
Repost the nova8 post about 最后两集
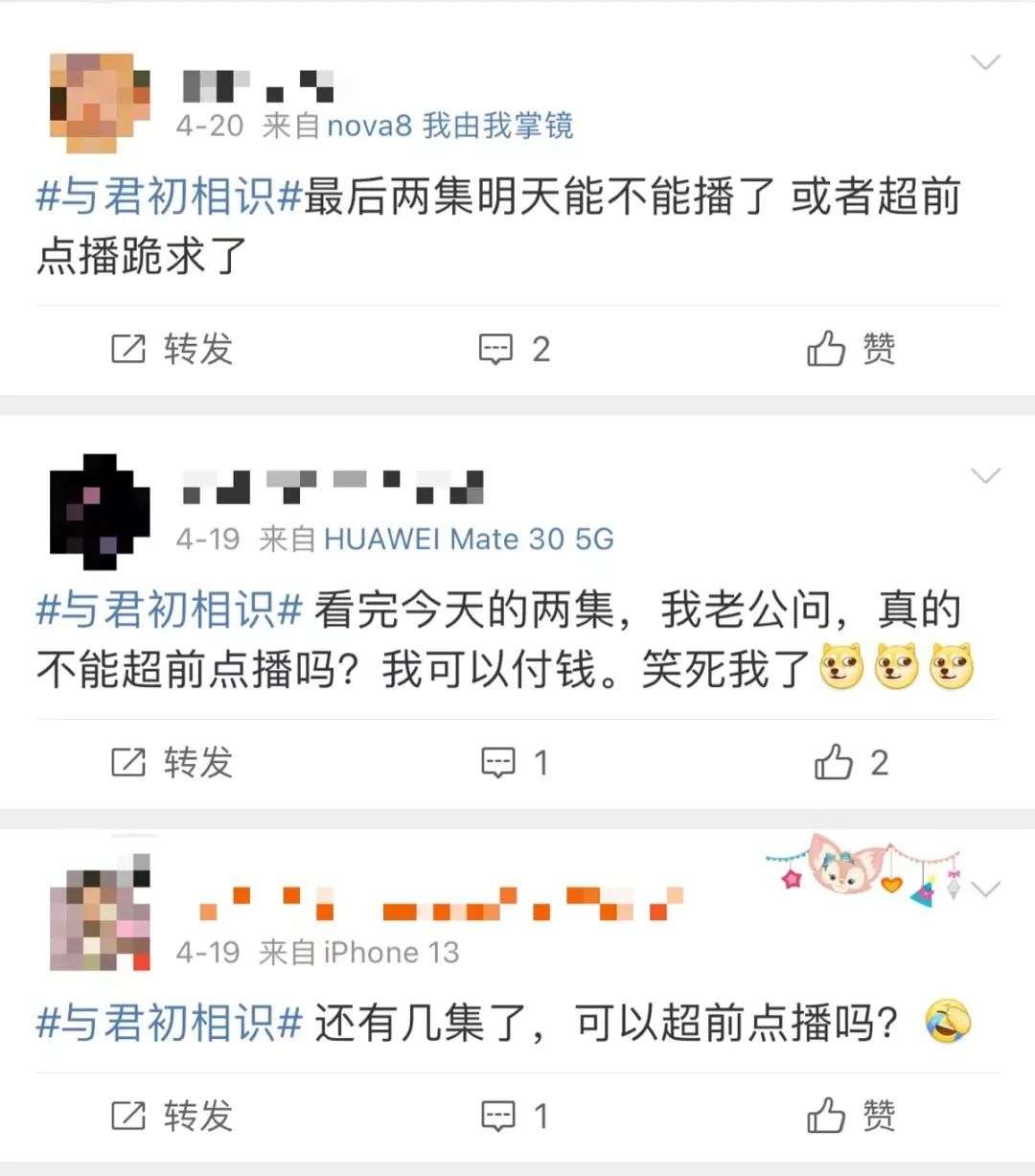click(x=172, y=349)
